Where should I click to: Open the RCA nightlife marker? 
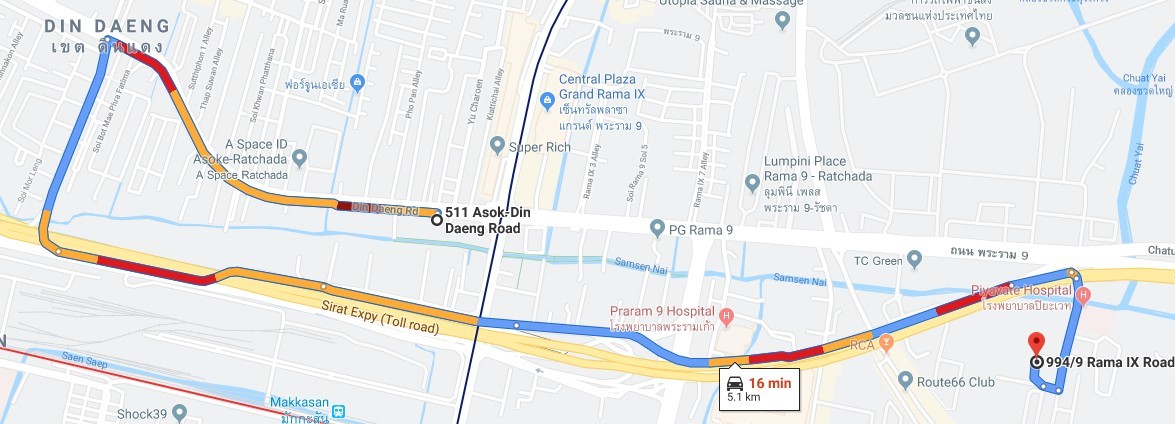coord(886,343)
